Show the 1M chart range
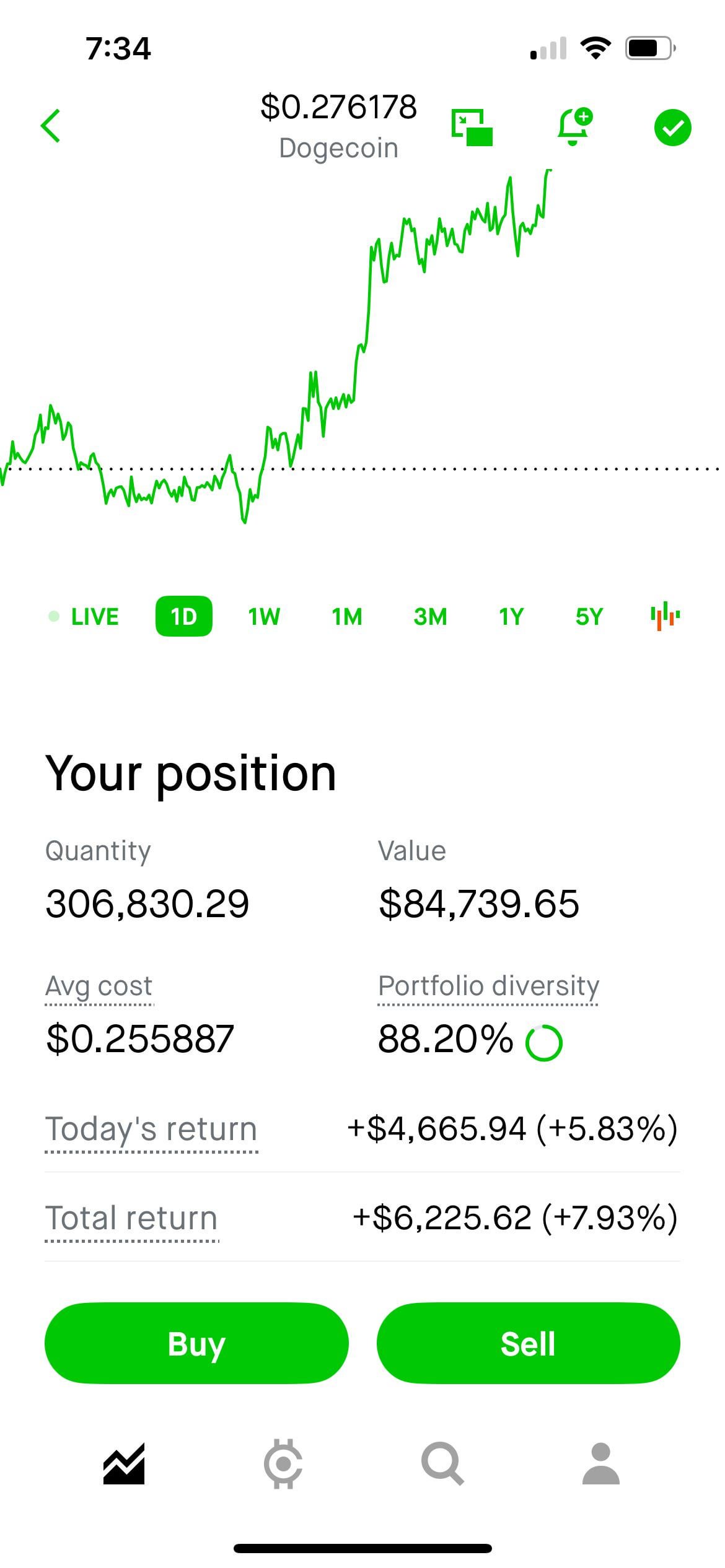This screenshot has width=725, height=1568. pyautogui.click(x=347, y=617)
